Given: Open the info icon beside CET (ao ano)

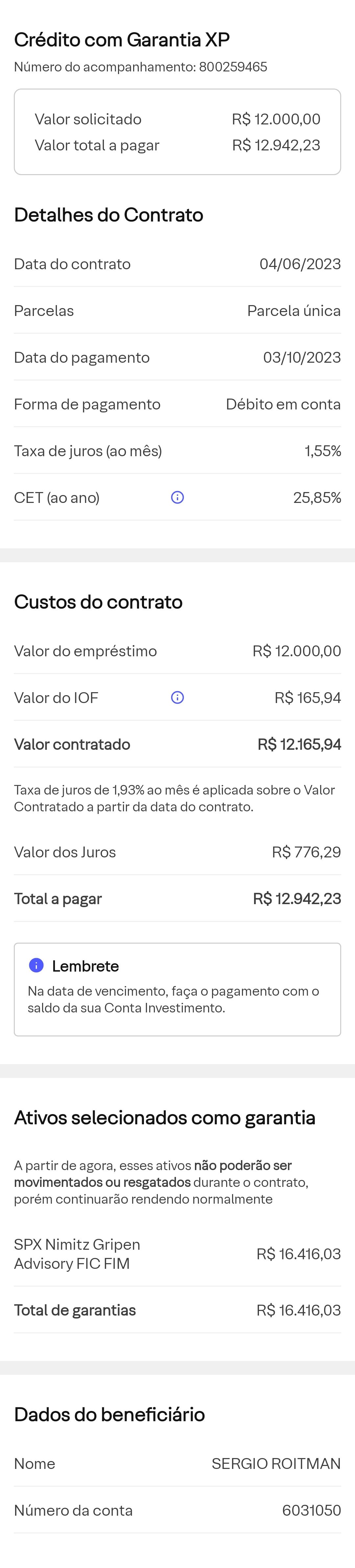Looking at the screenshot, I should coord(177,497).
